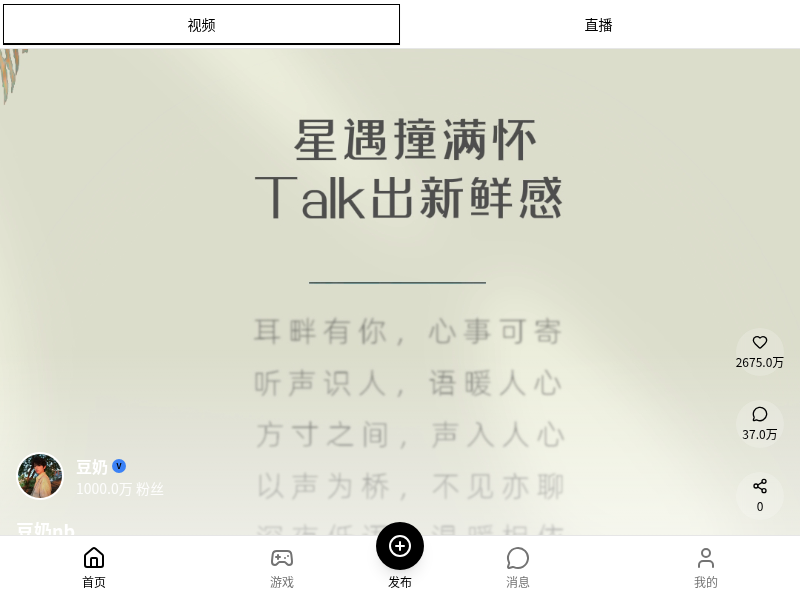Tap the 发布 plus button
800x600 pixels.
click(x=400, y=546)
